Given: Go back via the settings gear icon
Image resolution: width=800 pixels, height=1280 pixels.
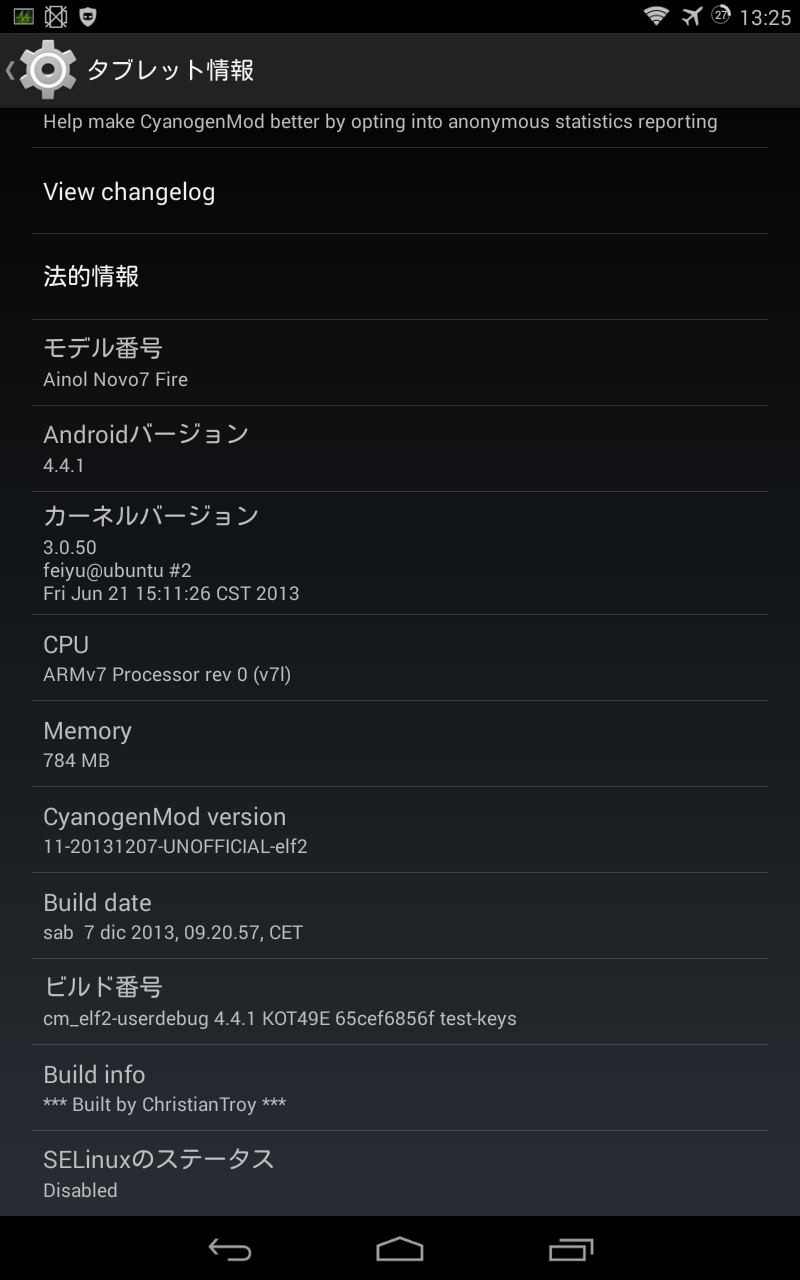Looking at the screenshot, I should 45,70.
